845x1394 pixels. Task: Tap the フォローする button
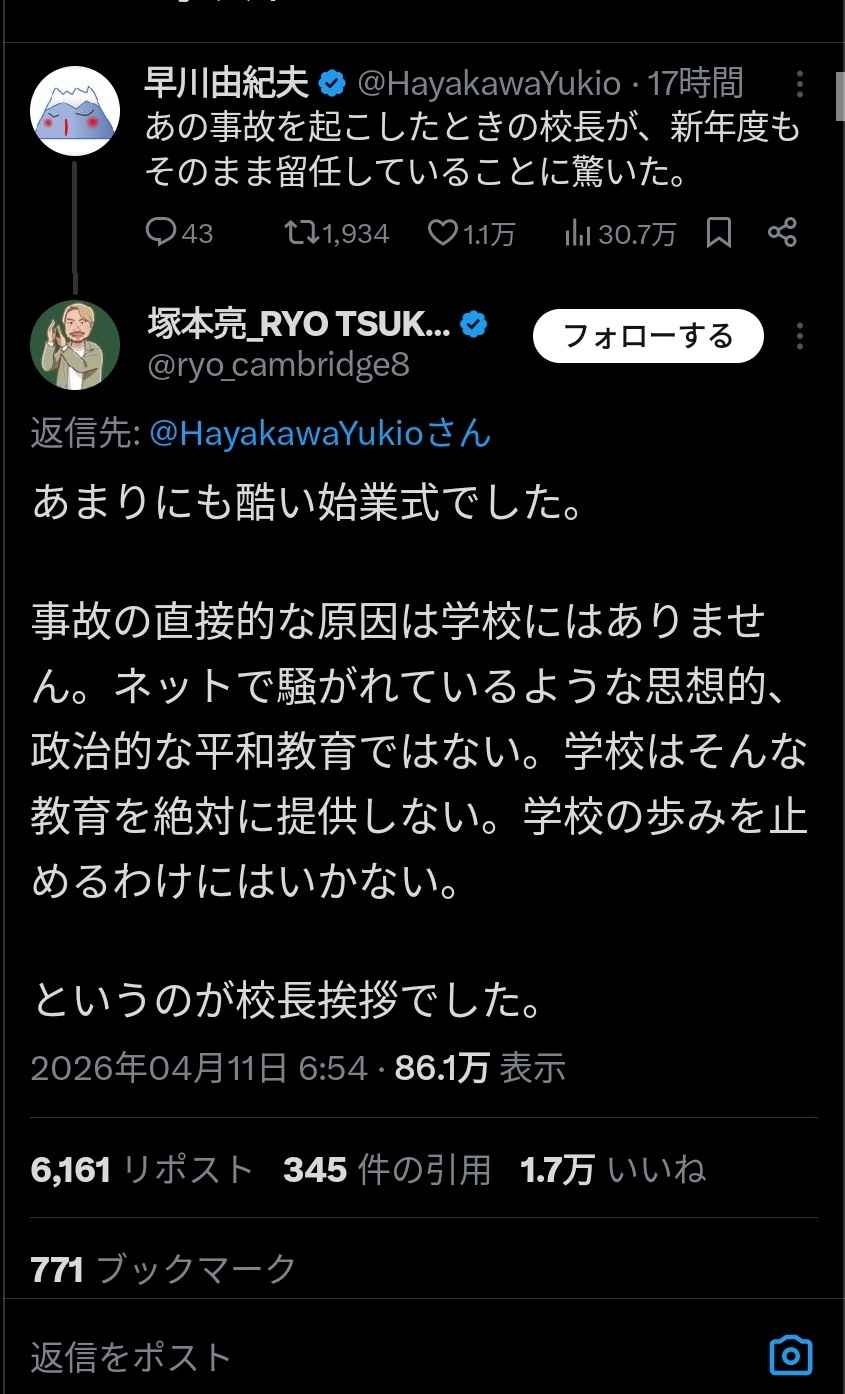[648, 336]
